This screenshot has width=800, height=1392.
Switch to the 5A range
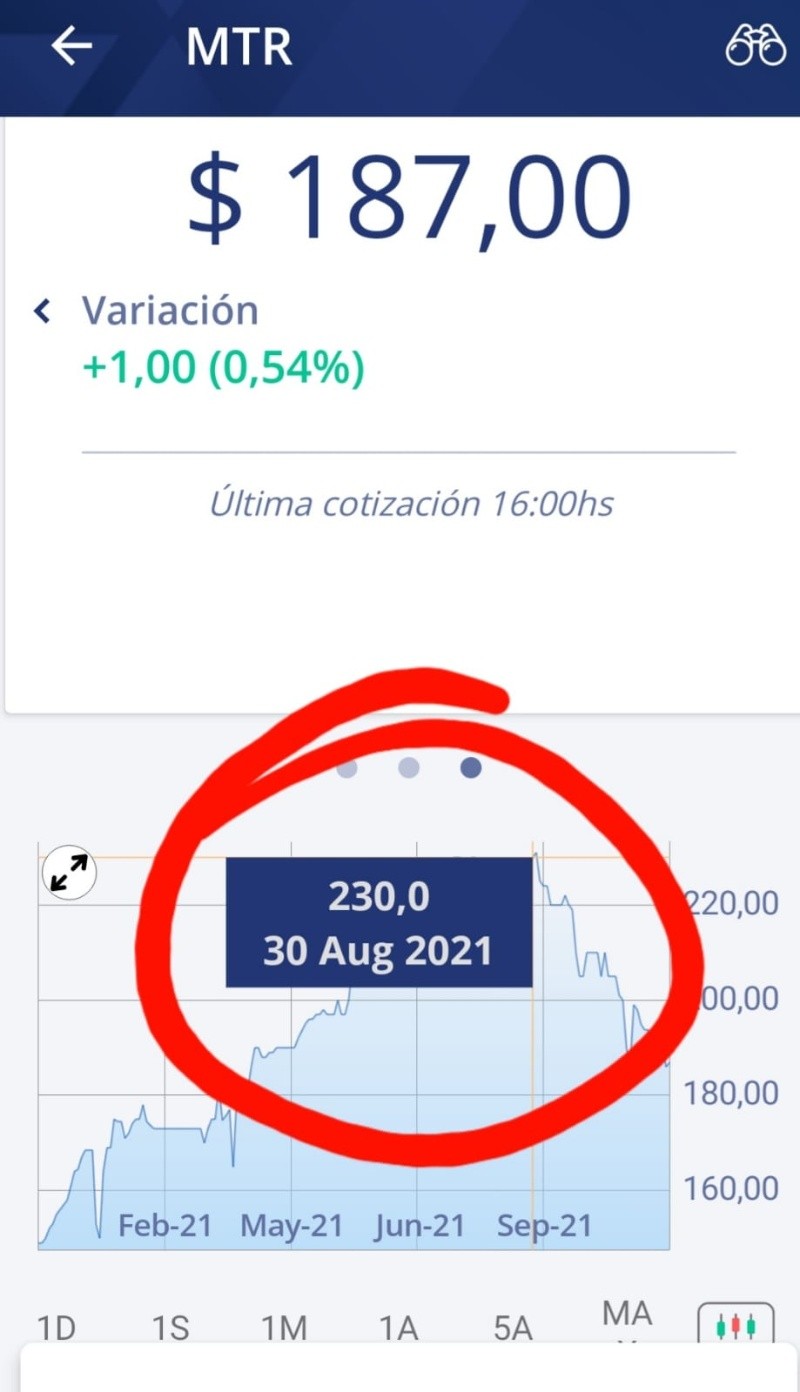click(x=512, y=1328)
